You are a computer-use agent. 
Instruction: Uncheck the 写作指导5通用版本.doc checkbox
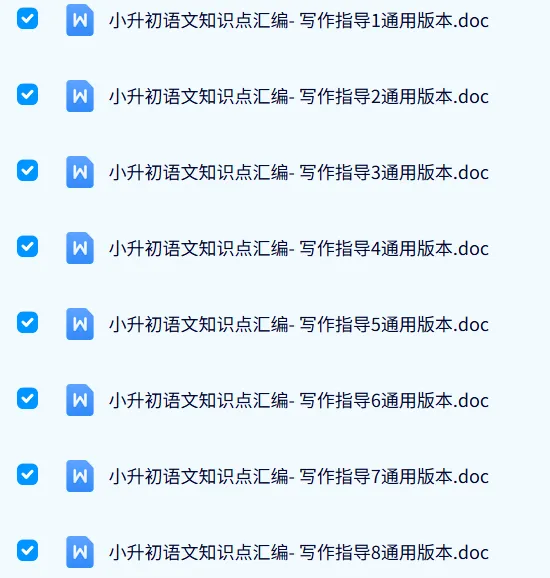point(27,322)
